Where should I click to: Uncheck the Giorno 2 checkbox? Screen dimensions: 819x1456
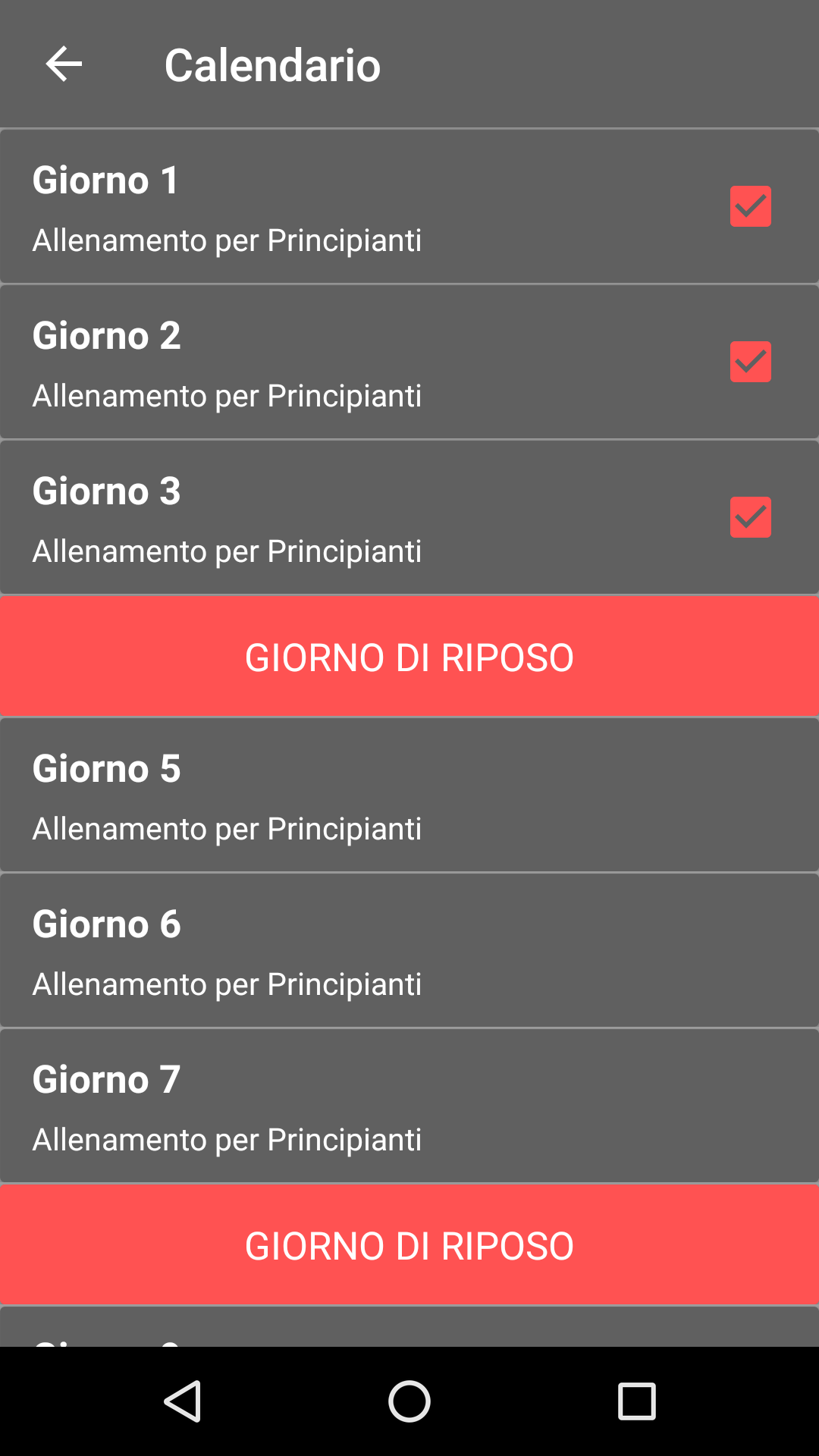click(x=750, y=362)
